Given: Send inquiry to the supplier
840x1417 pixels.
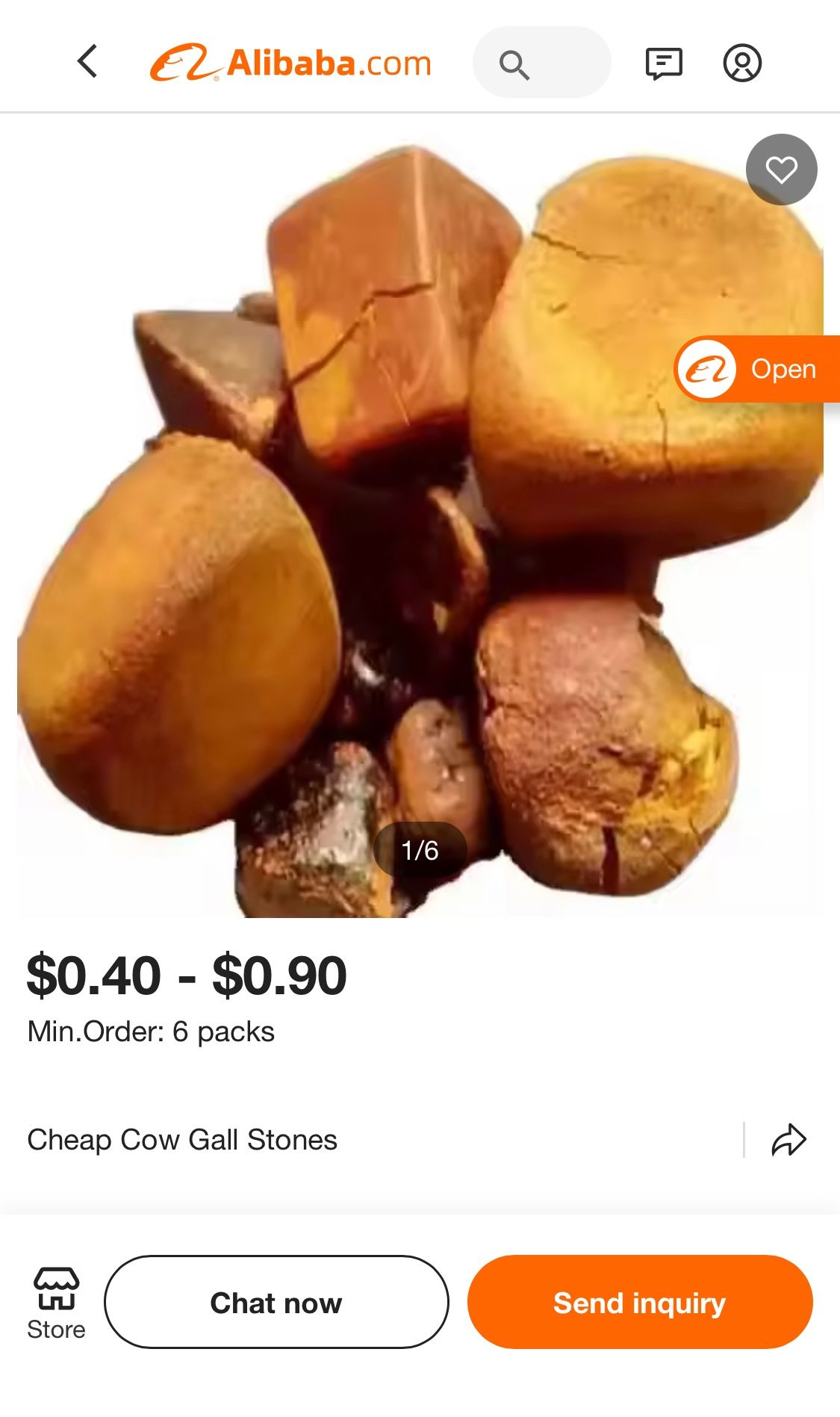Looking at the screenshot, I should (639, 1302).
